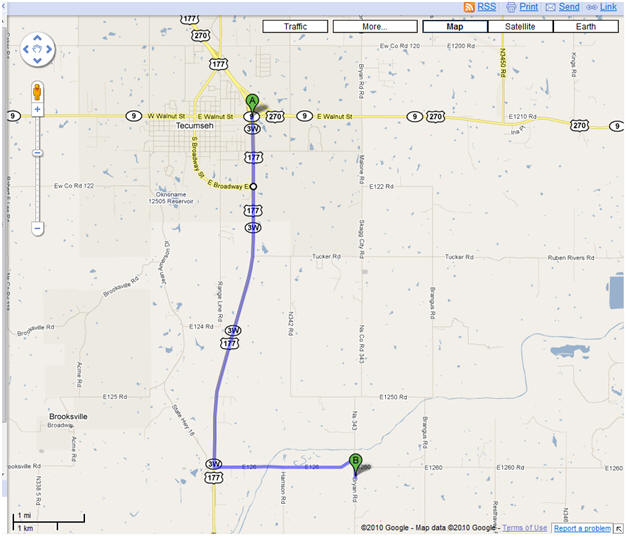Switch to Earth view
Screen dimensions: 627x537
click(x=584, y=26)
